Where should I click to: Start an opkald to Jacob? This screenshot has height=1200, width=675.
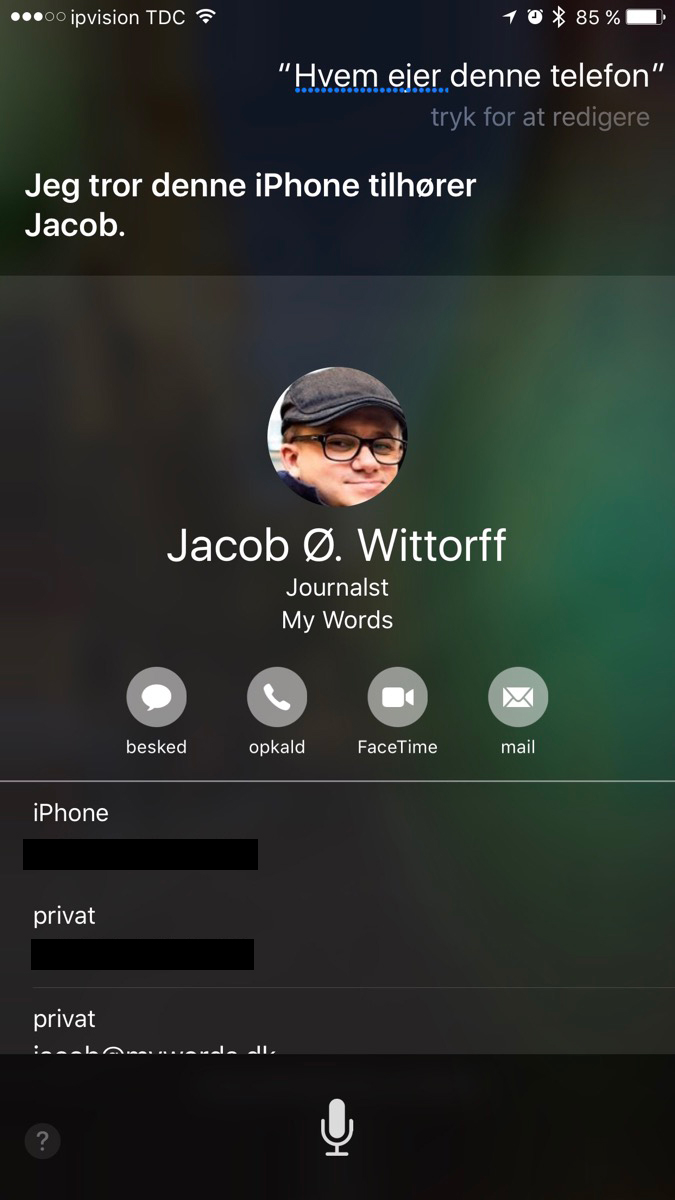click(277, 697)
